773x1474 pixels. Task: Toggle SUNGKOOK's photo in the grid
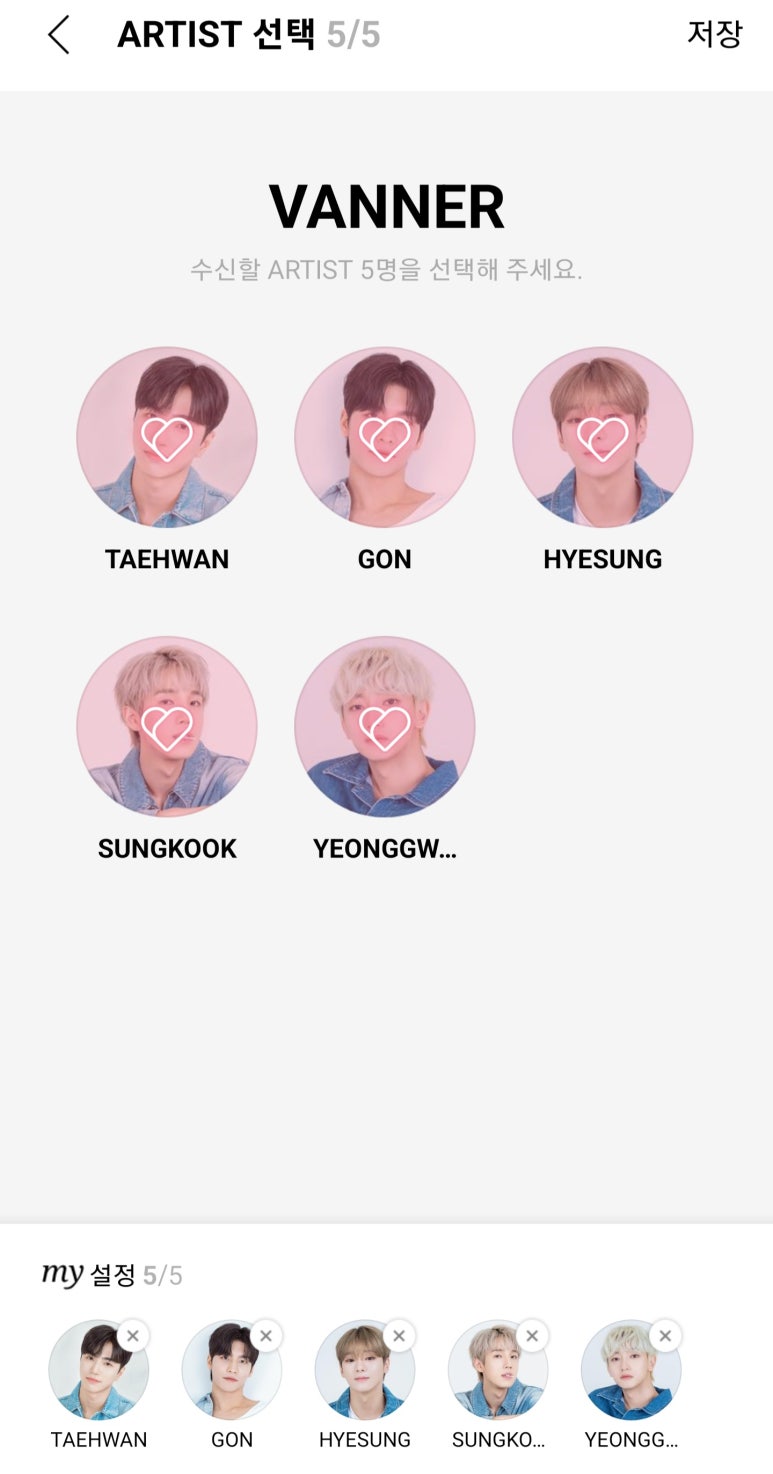(x=167, y=727)
